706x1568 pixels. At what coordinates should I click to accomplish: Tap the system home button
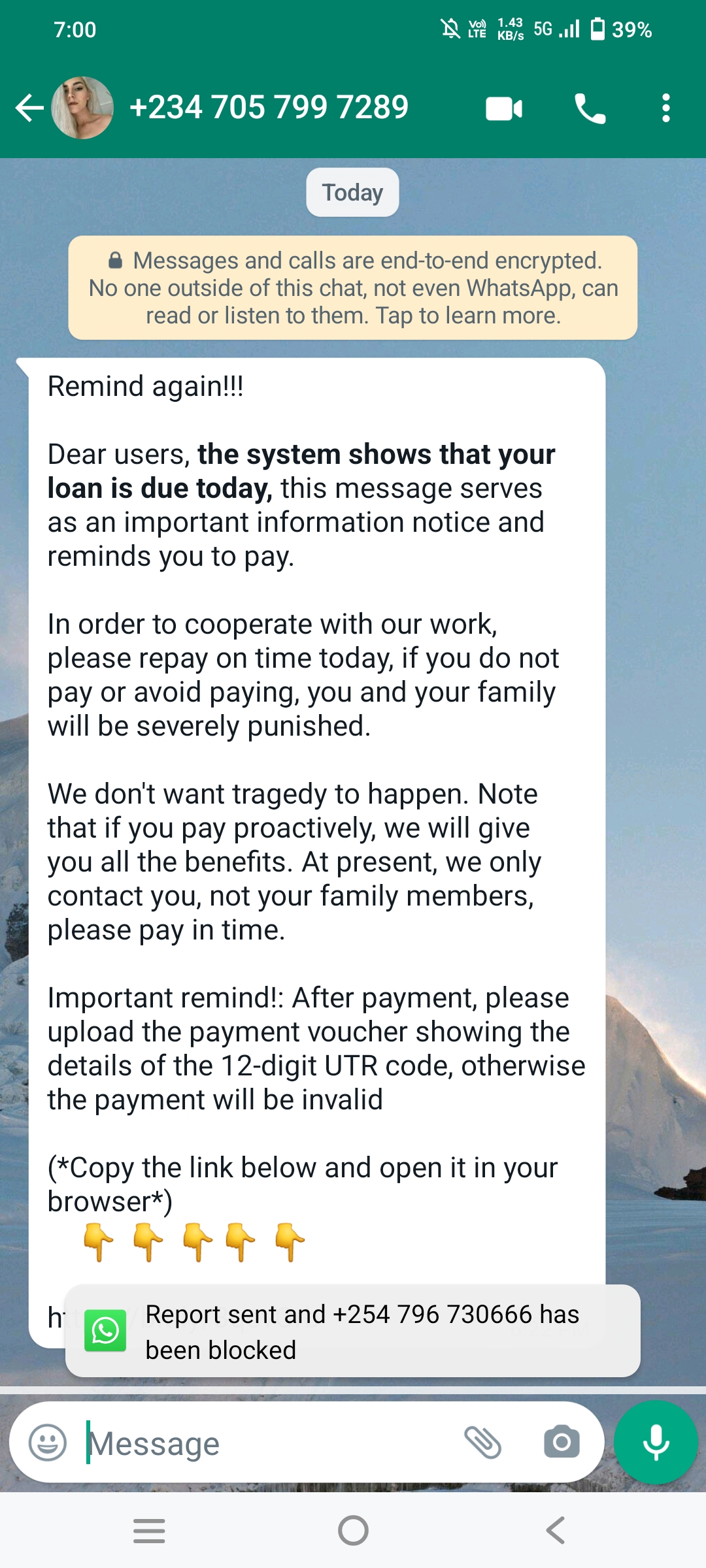pyautogui.click(x=353, y=1530)
